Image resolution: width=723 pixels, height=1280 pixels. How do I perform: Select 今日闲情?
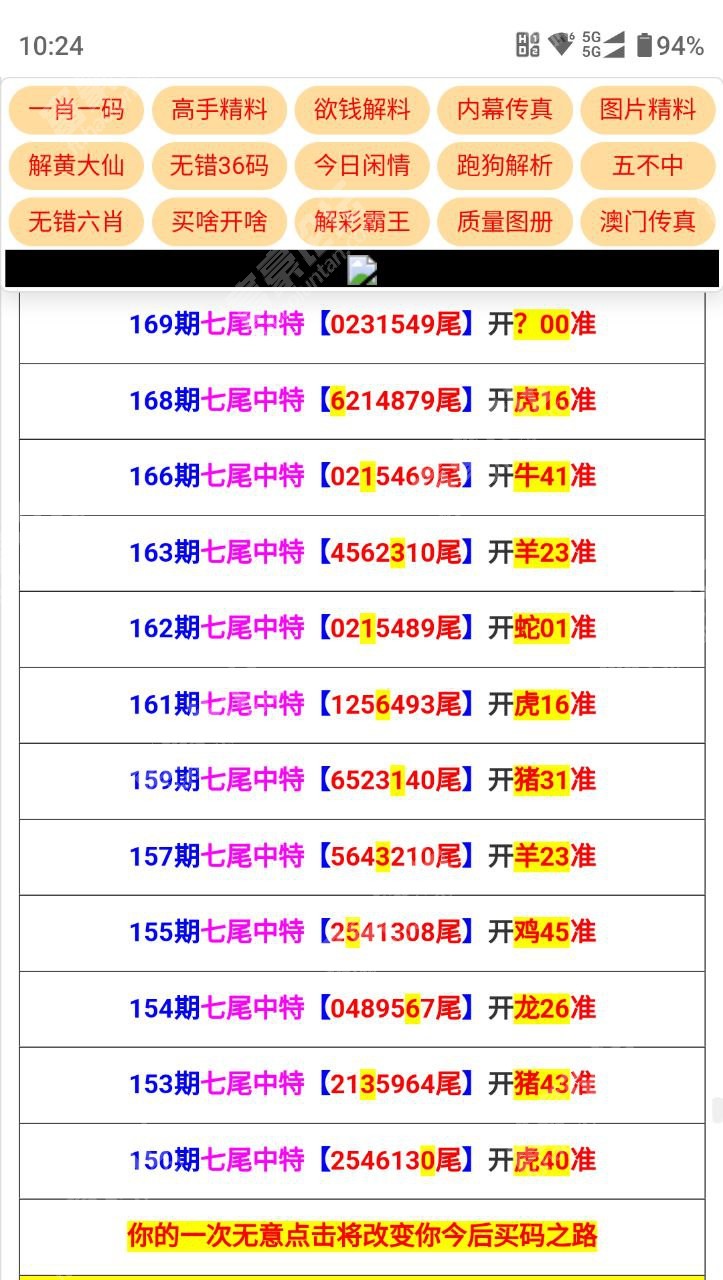coord(362,166)
